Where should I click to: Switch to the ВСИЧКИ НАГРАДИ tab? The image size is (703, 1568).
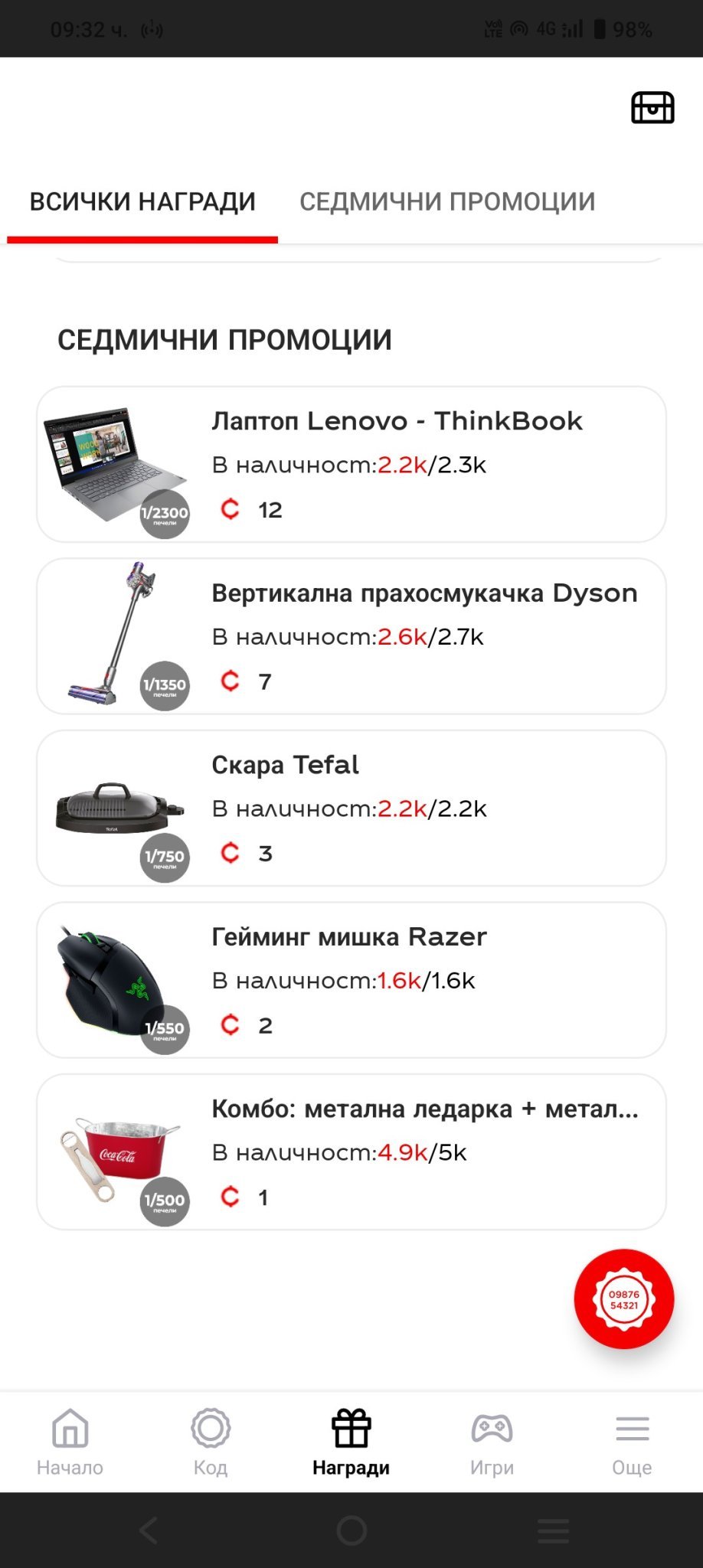point(142,202)
